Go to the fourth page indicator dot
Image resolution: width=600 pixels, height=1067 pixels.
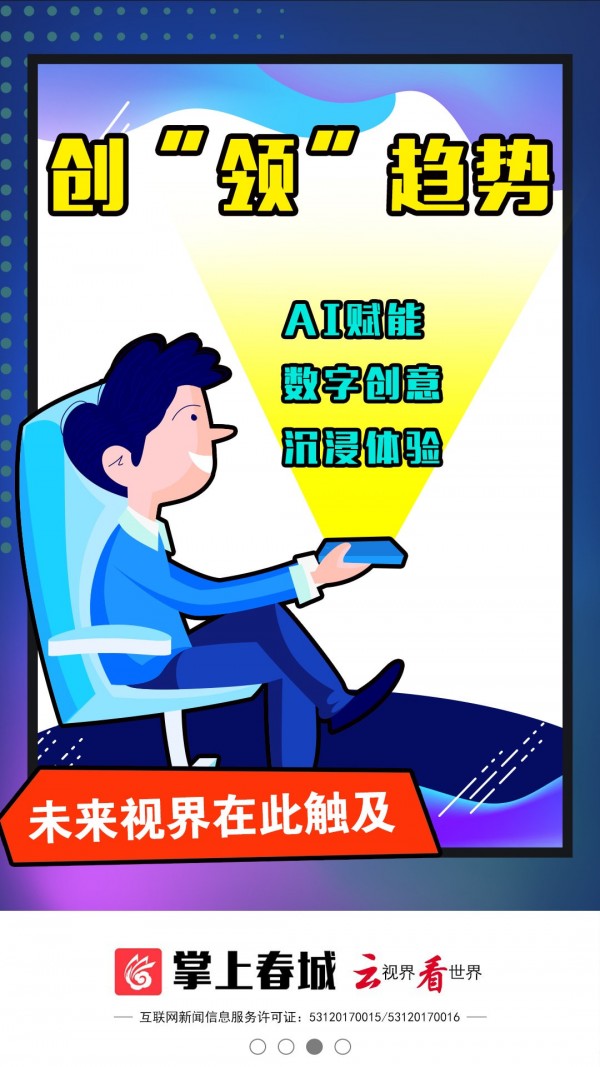point(343,1047)
